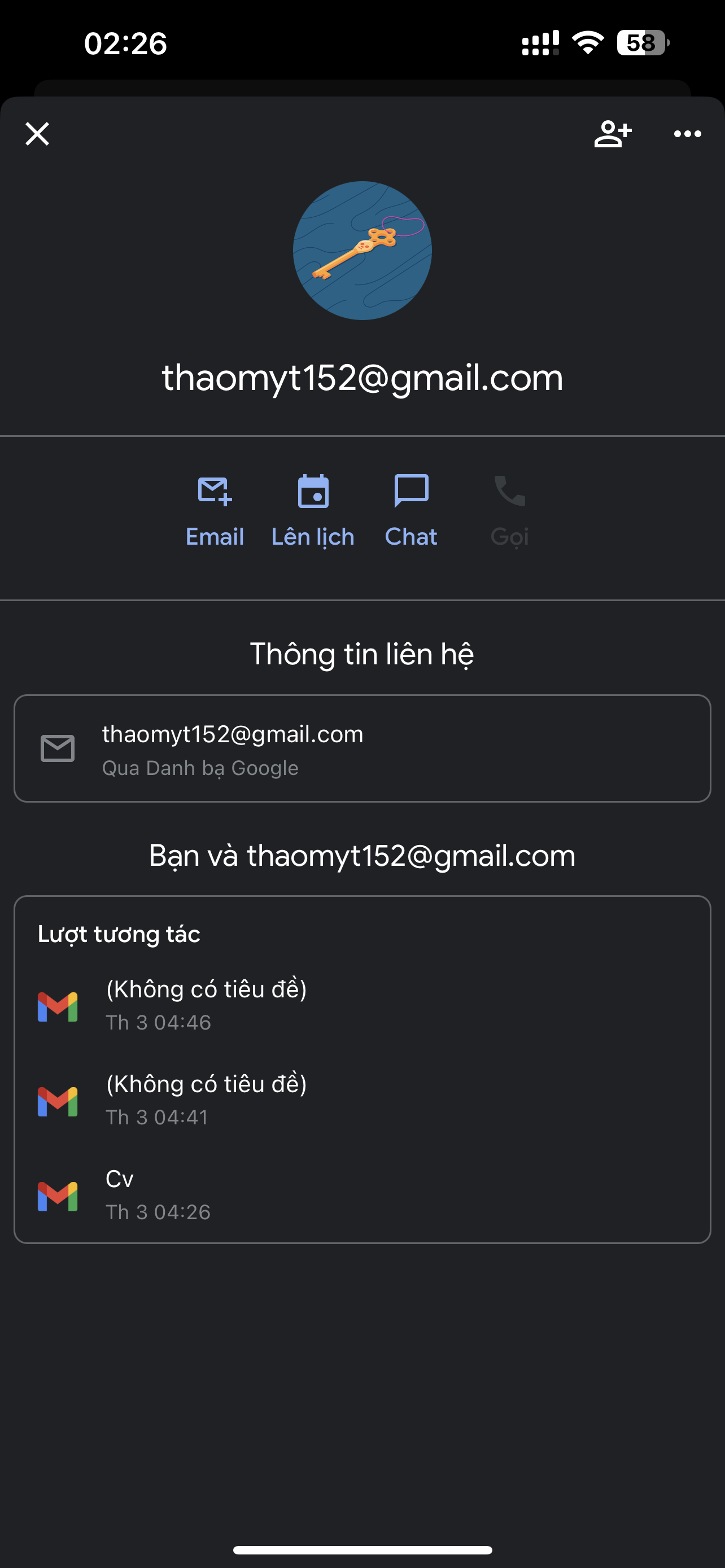This screenshot has height=1568, width=725.
Task: Add this person to contacts
Action: [x=613, y=134]
